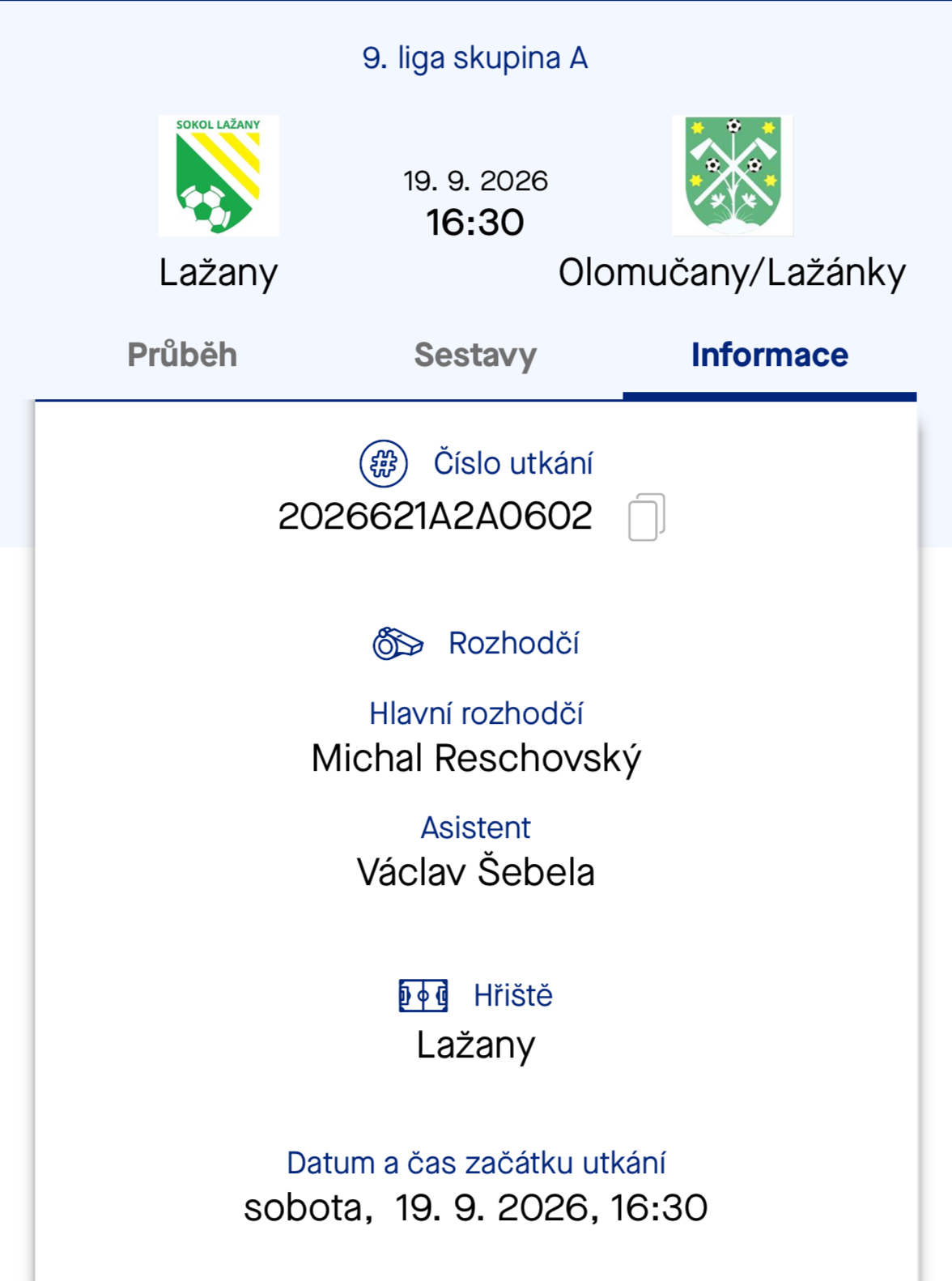Select the Informace tab
The image size is (952, 1281).
769,355
